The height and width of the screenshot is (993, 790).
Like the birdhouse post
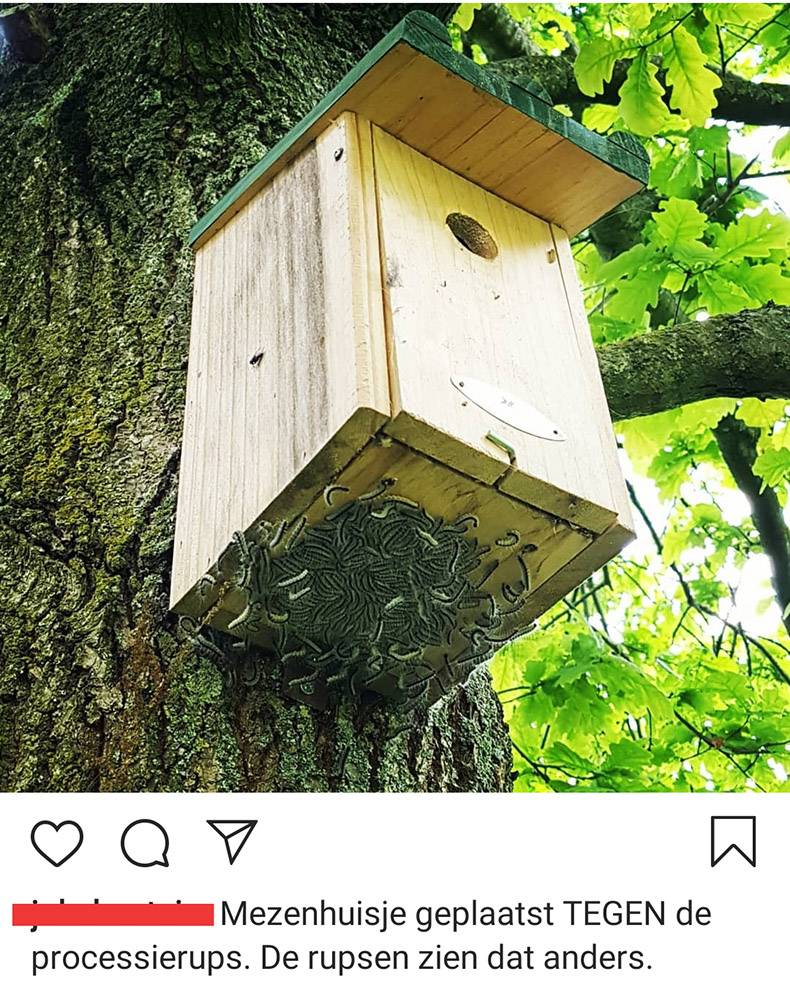(x=56, y=843)
